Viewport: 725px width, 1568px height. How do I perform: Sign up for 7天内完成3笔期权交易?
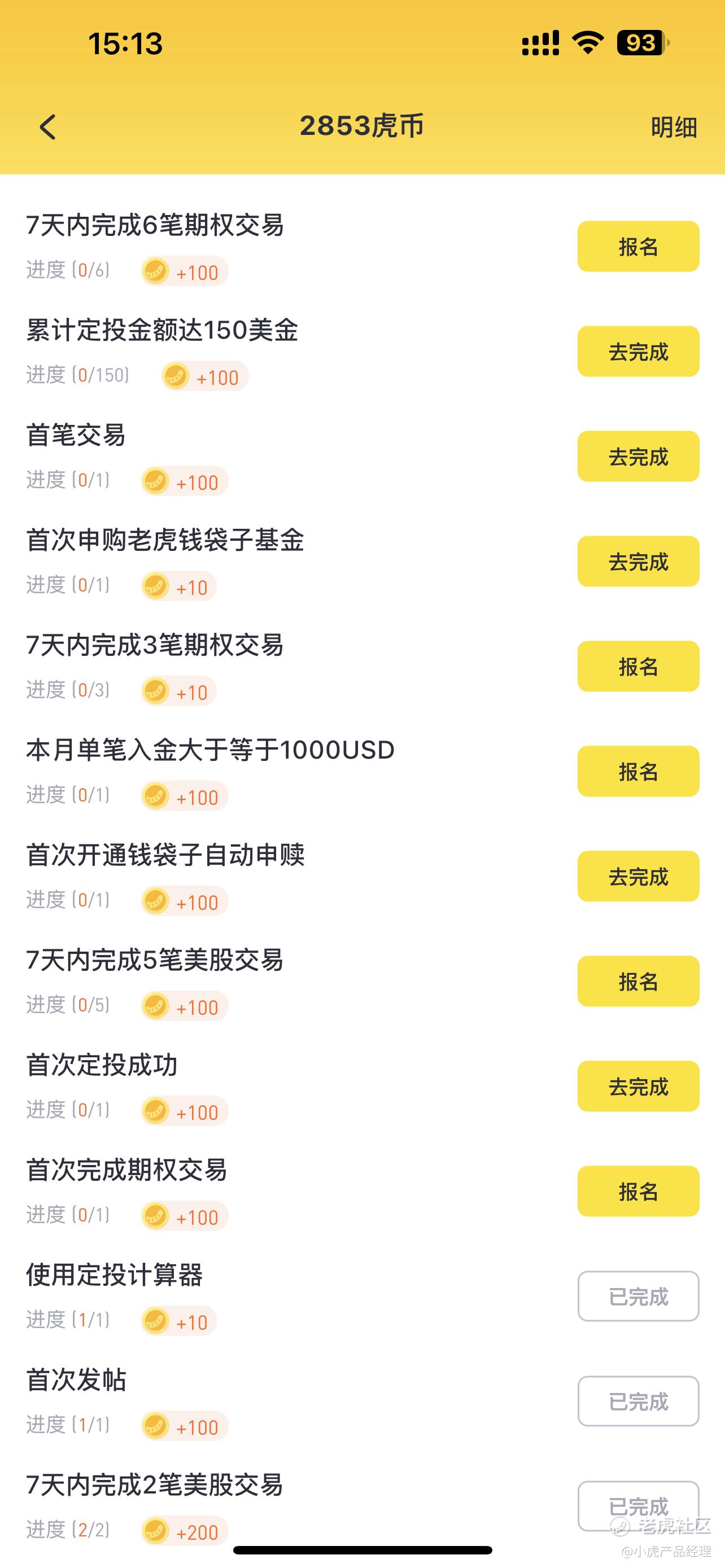(638, 667)
